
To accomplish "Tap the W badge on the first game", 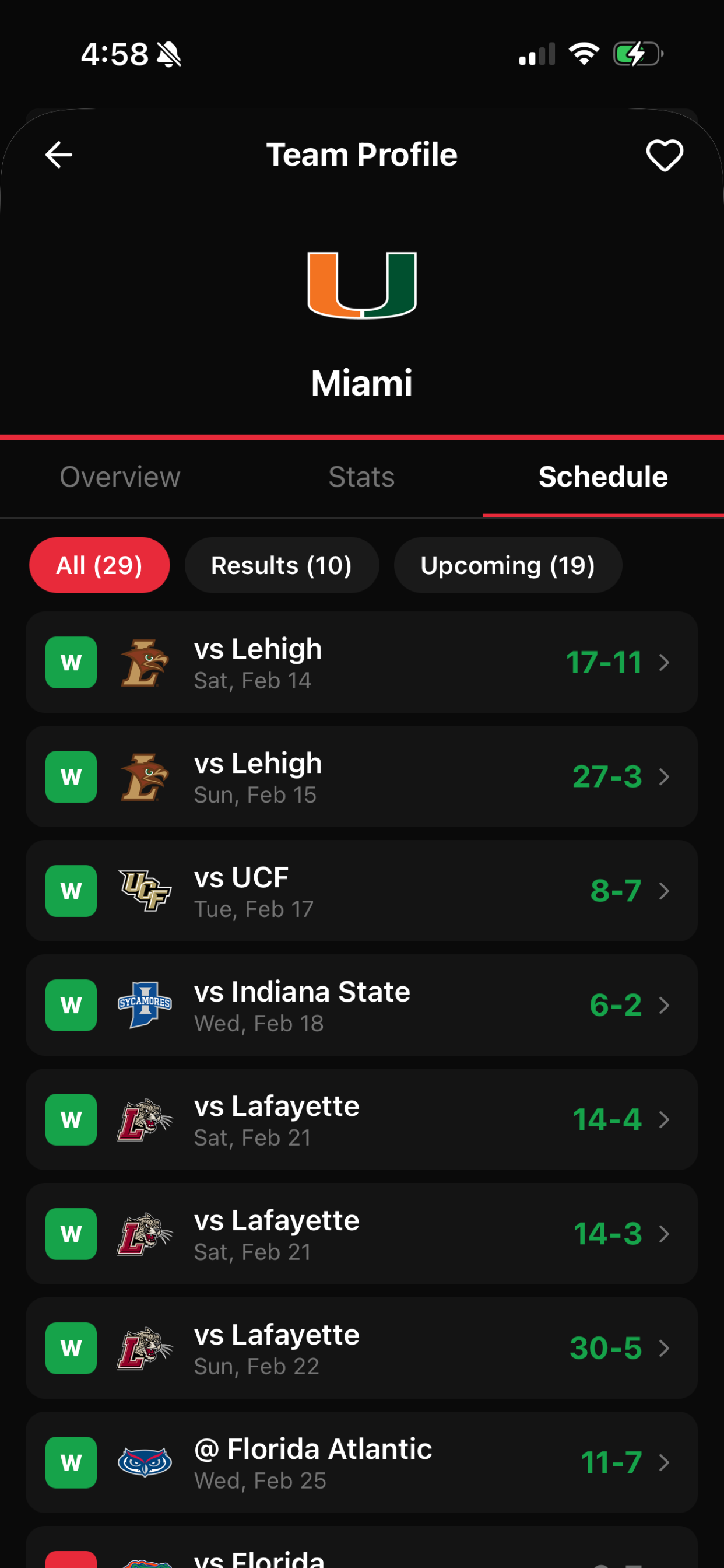I will [71, 662].
